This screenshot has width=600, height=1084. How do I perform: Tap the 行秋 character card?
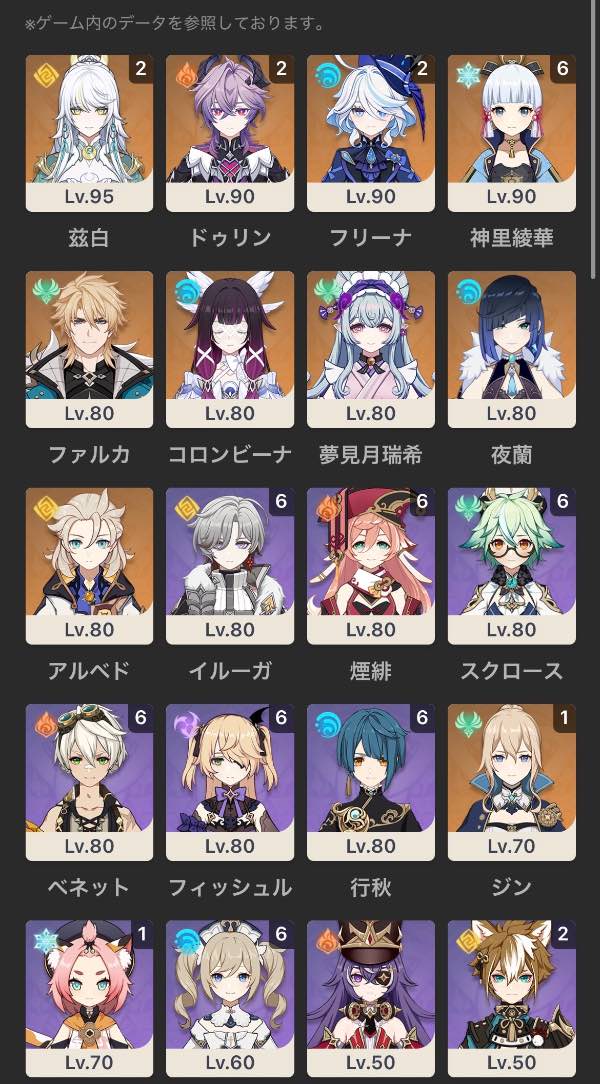371,783
